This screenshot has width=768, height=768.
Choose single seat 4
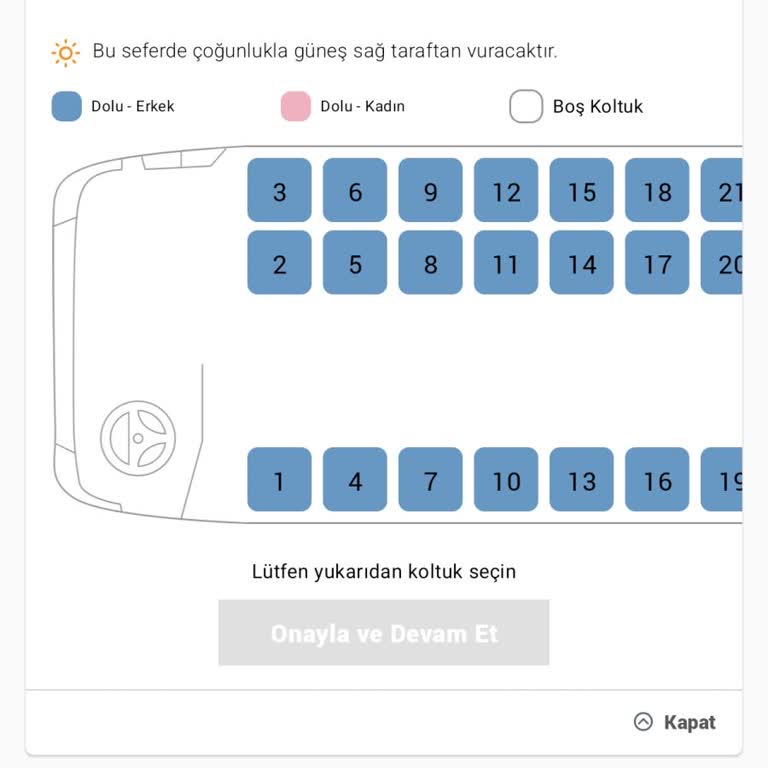[355, 480]
